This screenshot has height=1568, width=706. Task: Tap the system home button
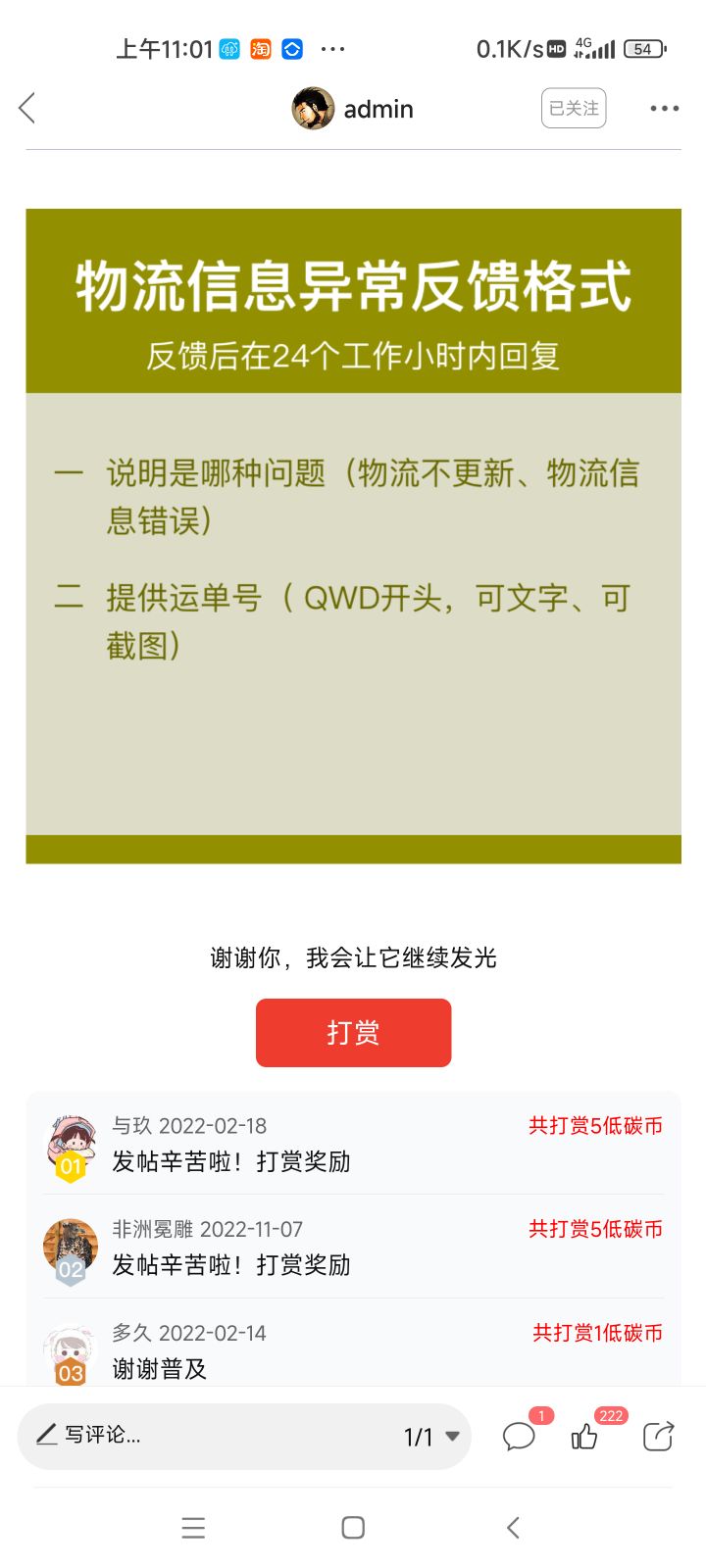(x=353, y=1527)
